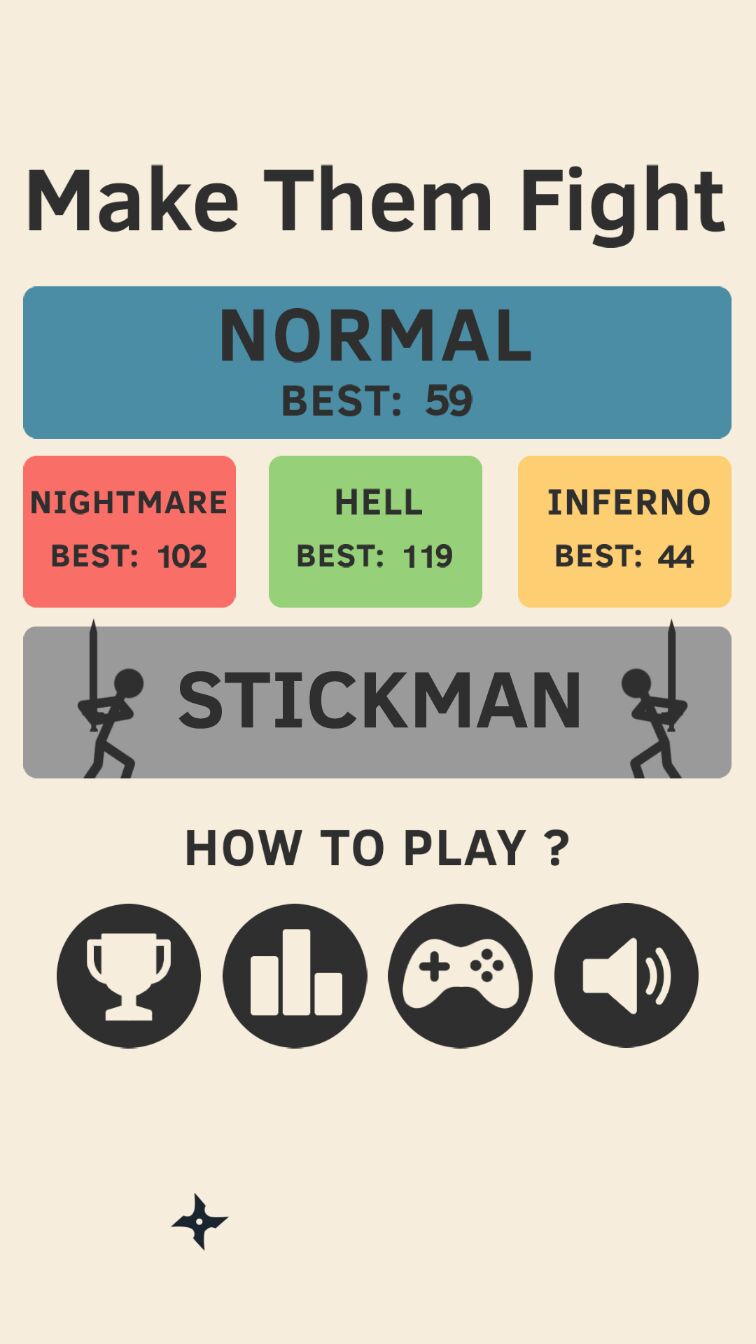
Task: Open the leaderboard bar chart icon
Action: pyautogui.click(x=295, y=975)
